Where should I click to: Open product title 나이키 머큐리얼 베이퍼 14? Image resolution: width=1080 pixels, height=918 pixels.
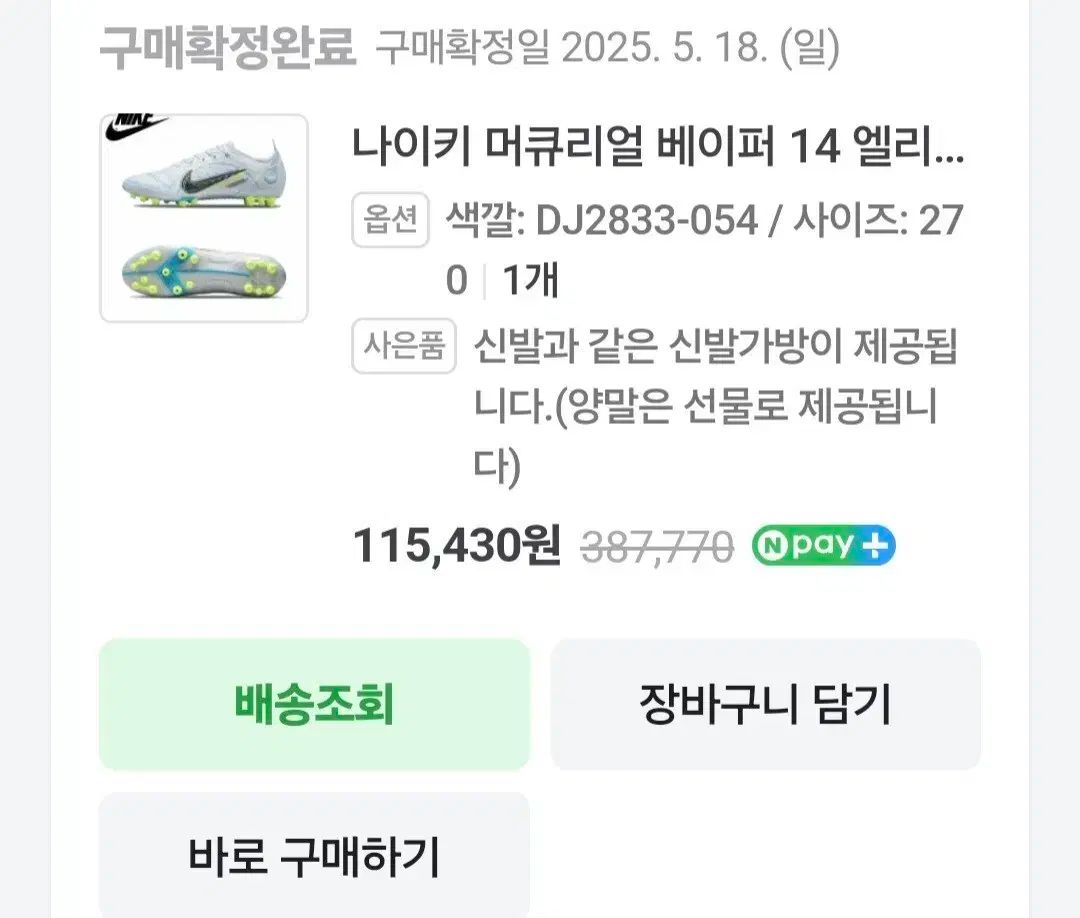(657, 149)
